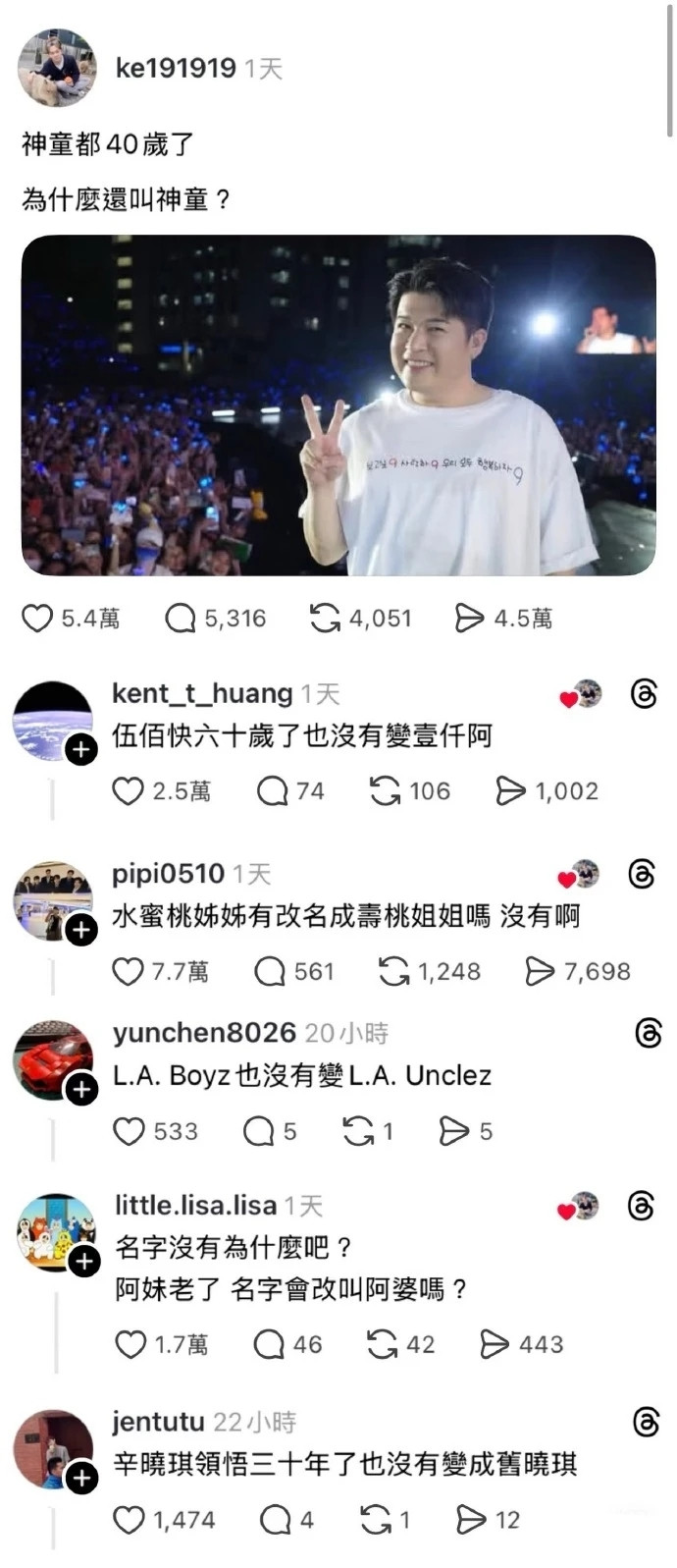Like yunchen8026's L.A. Boyz comment

click(129, 1131)
